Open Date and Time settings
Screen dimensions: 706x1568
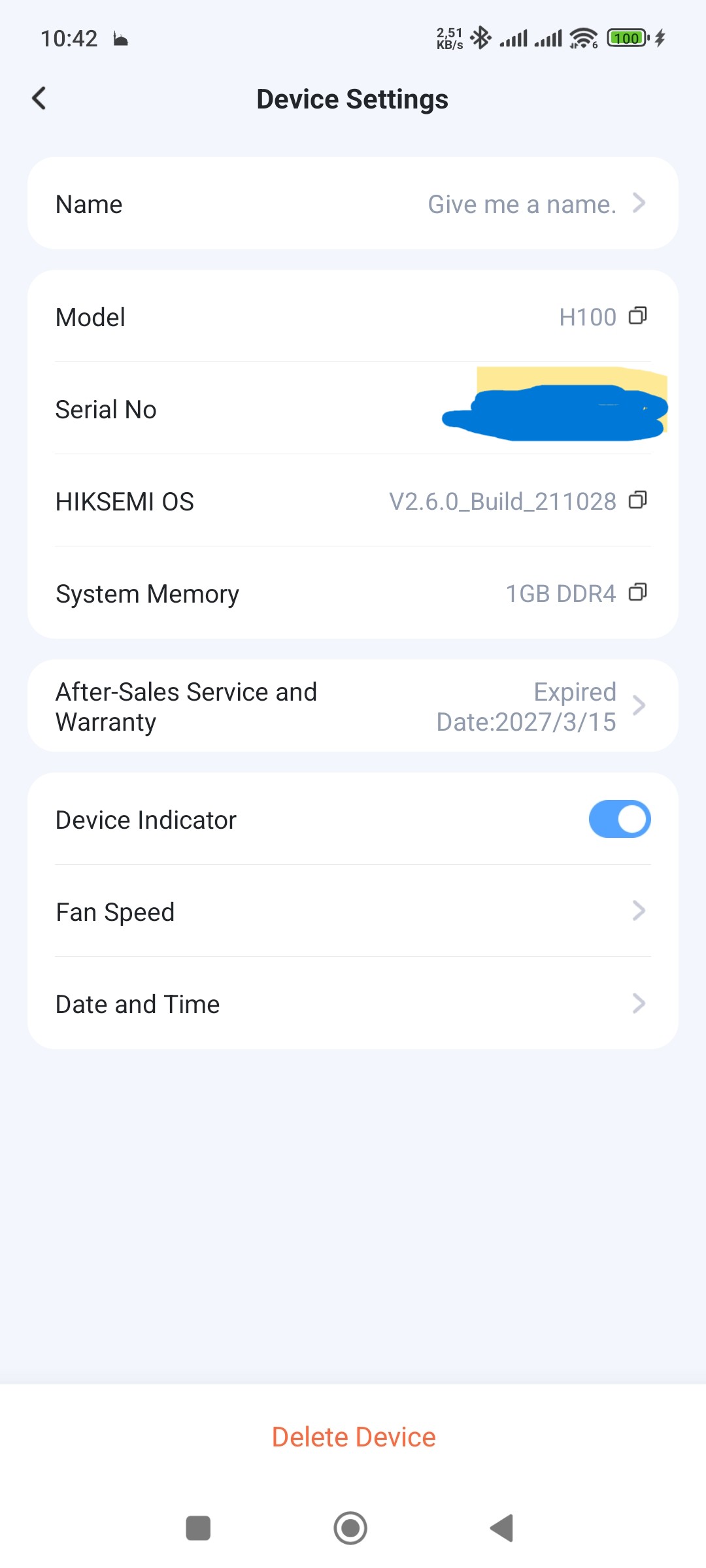coord(353,1003)
